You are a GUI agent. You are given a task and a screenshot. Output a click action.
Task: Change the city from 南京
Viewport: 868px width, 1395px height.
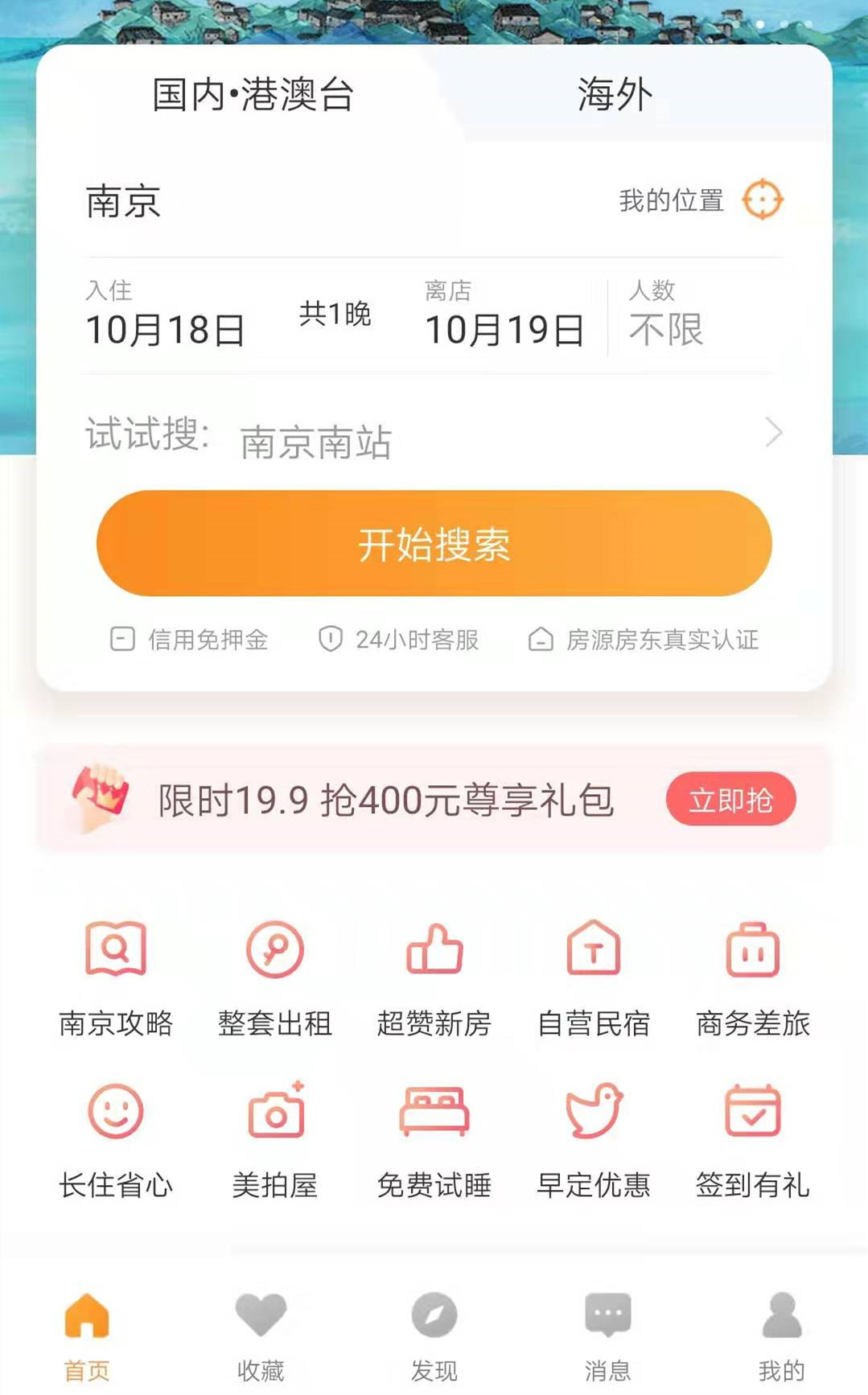click(x=124, y=201)
